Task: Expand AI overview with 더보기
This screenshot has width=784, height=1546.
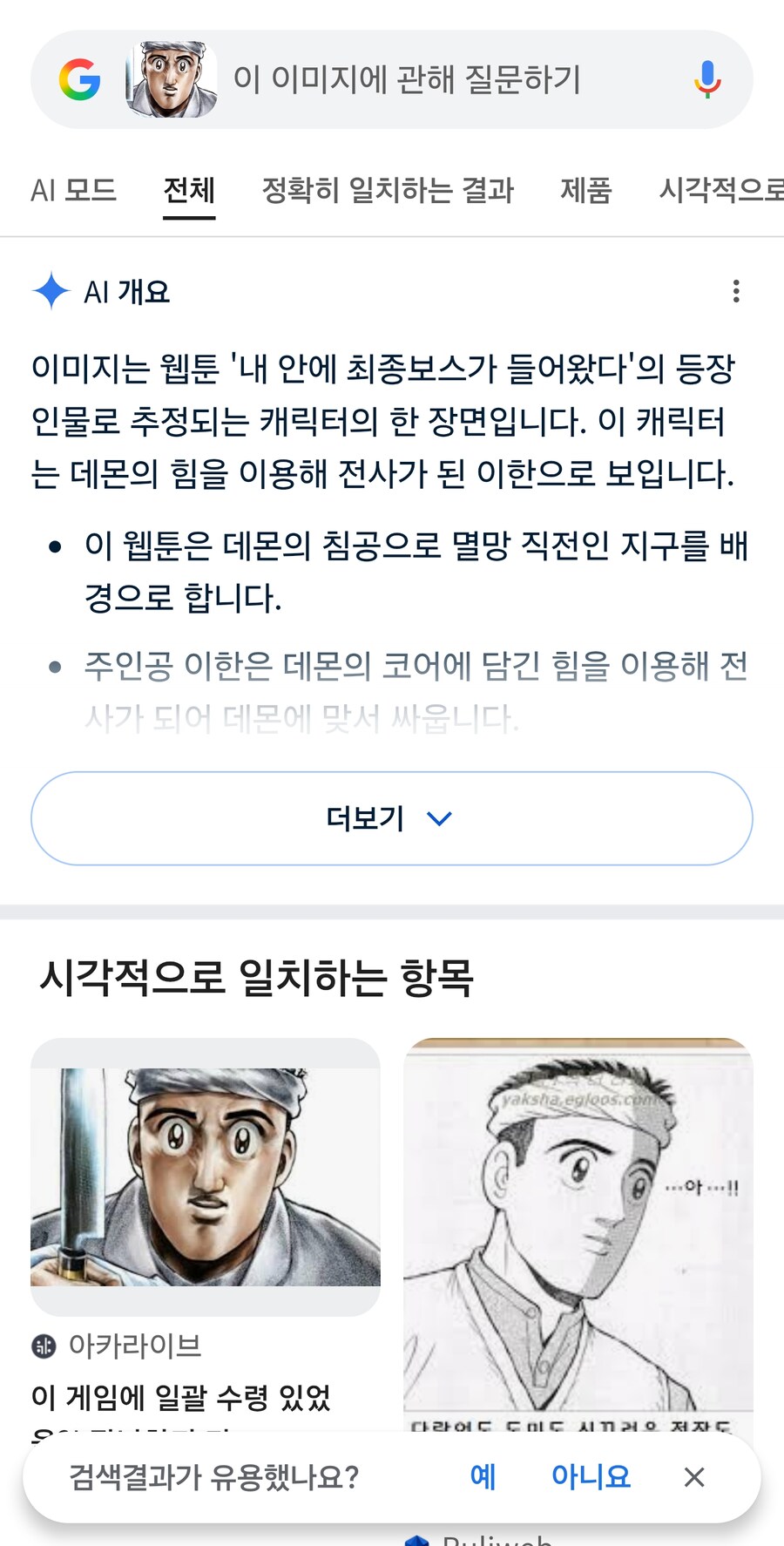Action: tap(391, 818)
